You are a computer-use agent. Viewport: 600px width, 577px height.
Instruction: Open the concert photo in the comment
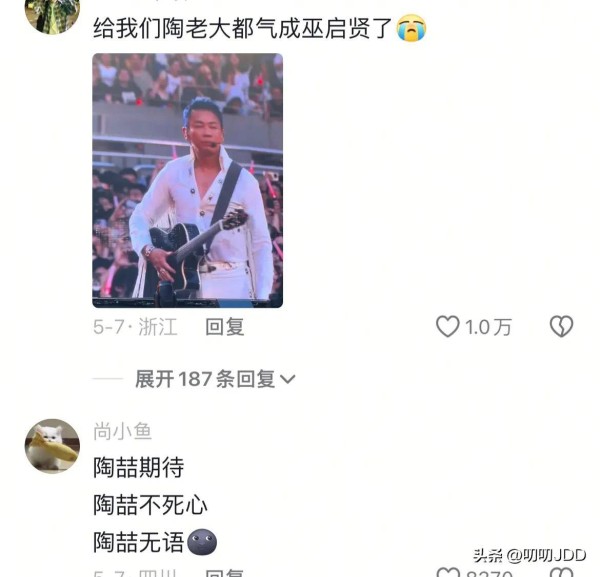187,180
